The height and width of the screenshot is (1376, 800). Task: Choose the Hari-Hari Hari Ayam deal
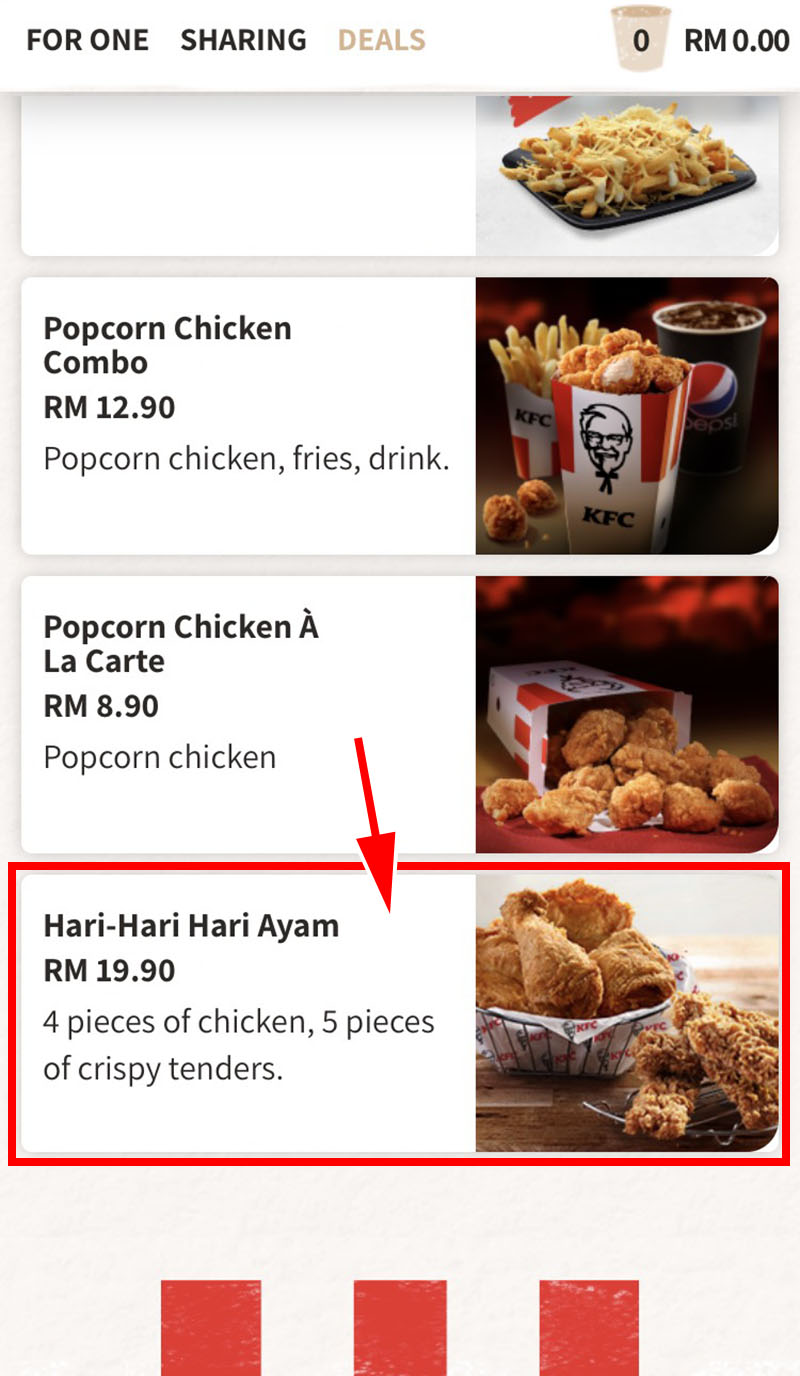[x=399, y=1012]
